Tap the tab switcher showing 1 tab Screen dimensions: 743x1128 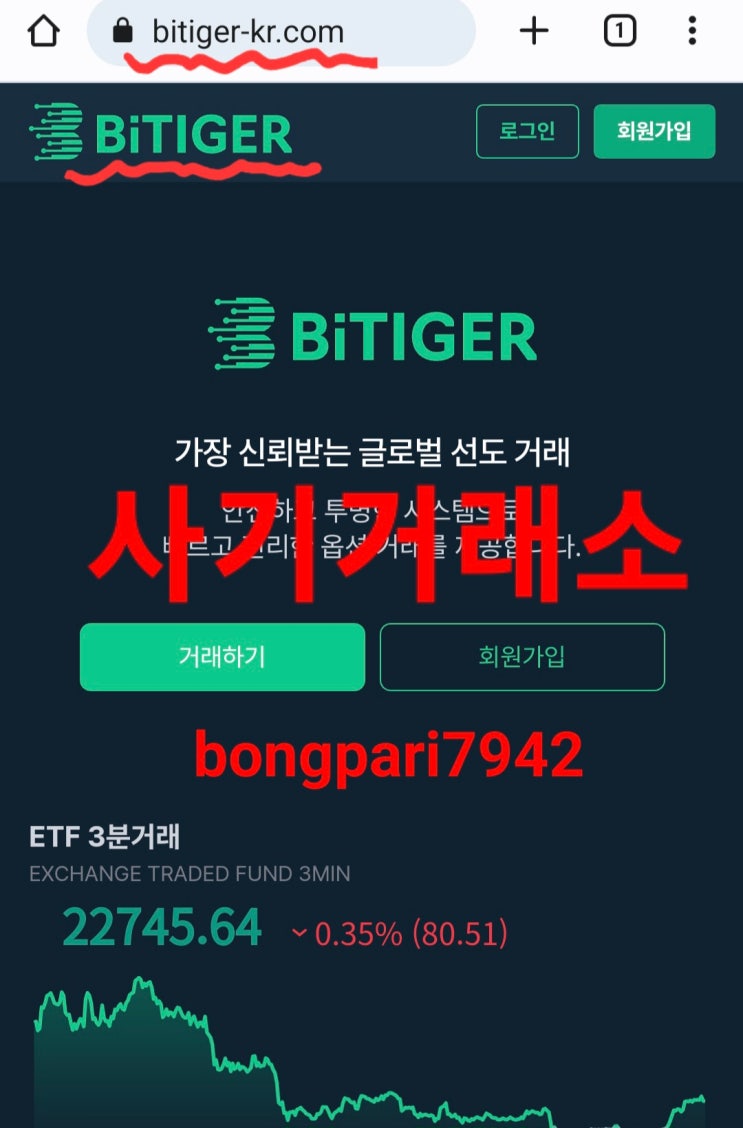coord(619,31)
